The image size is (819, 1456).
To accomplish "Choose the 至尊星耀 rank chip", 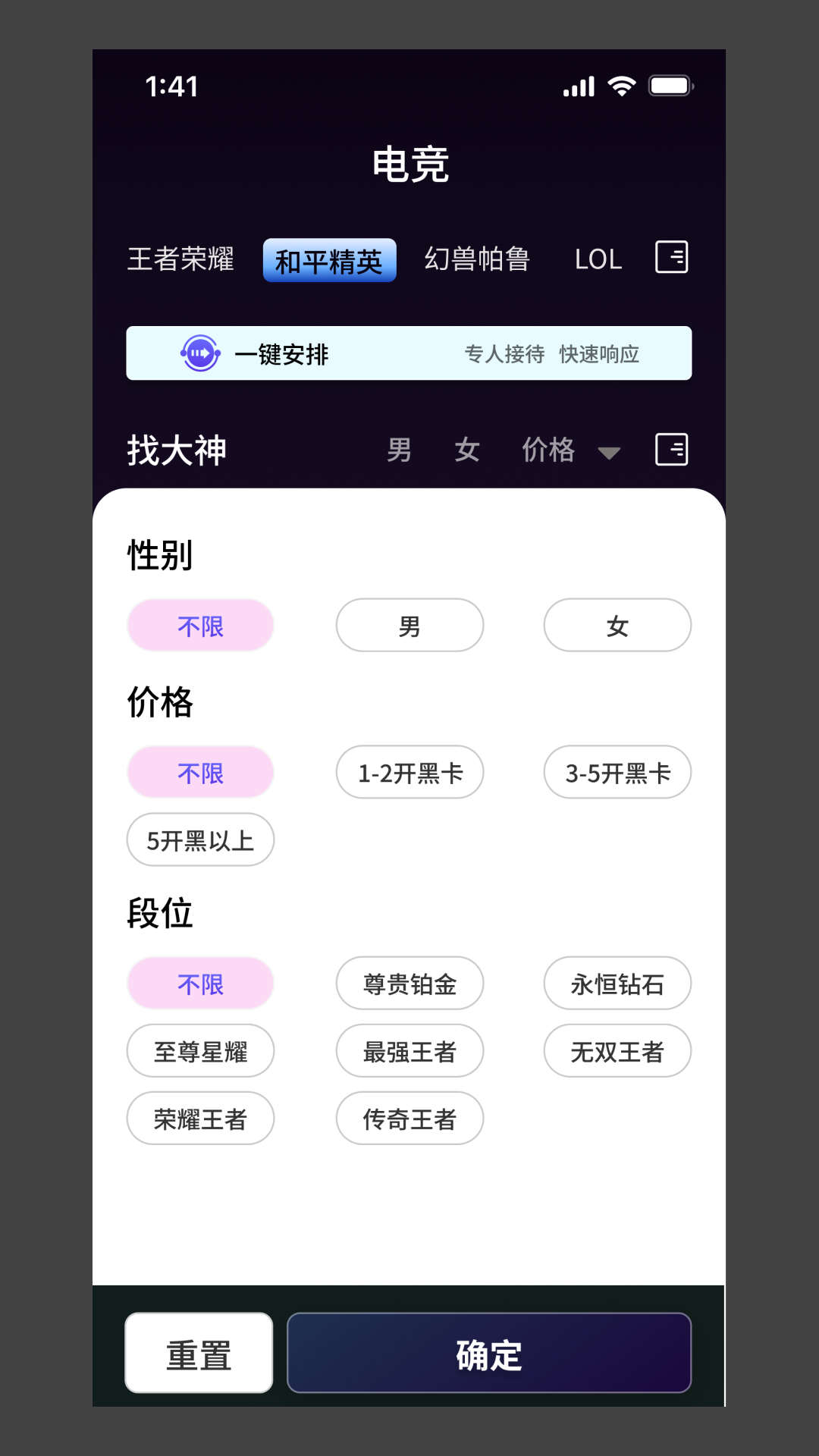I will pyautogui.click(x=200, y=1051).
